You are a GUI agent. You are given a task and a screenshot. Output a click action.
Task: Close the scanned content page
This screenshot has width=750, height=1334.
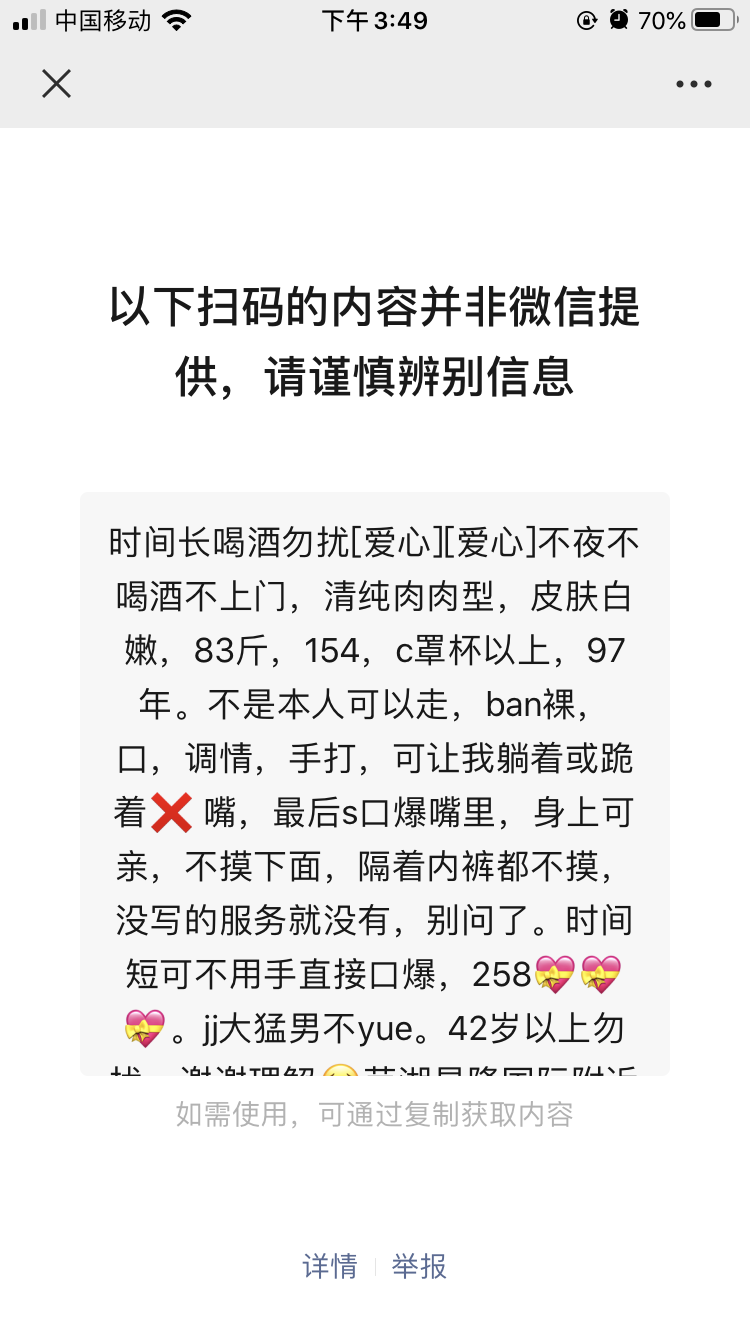[x=57, y=84]
